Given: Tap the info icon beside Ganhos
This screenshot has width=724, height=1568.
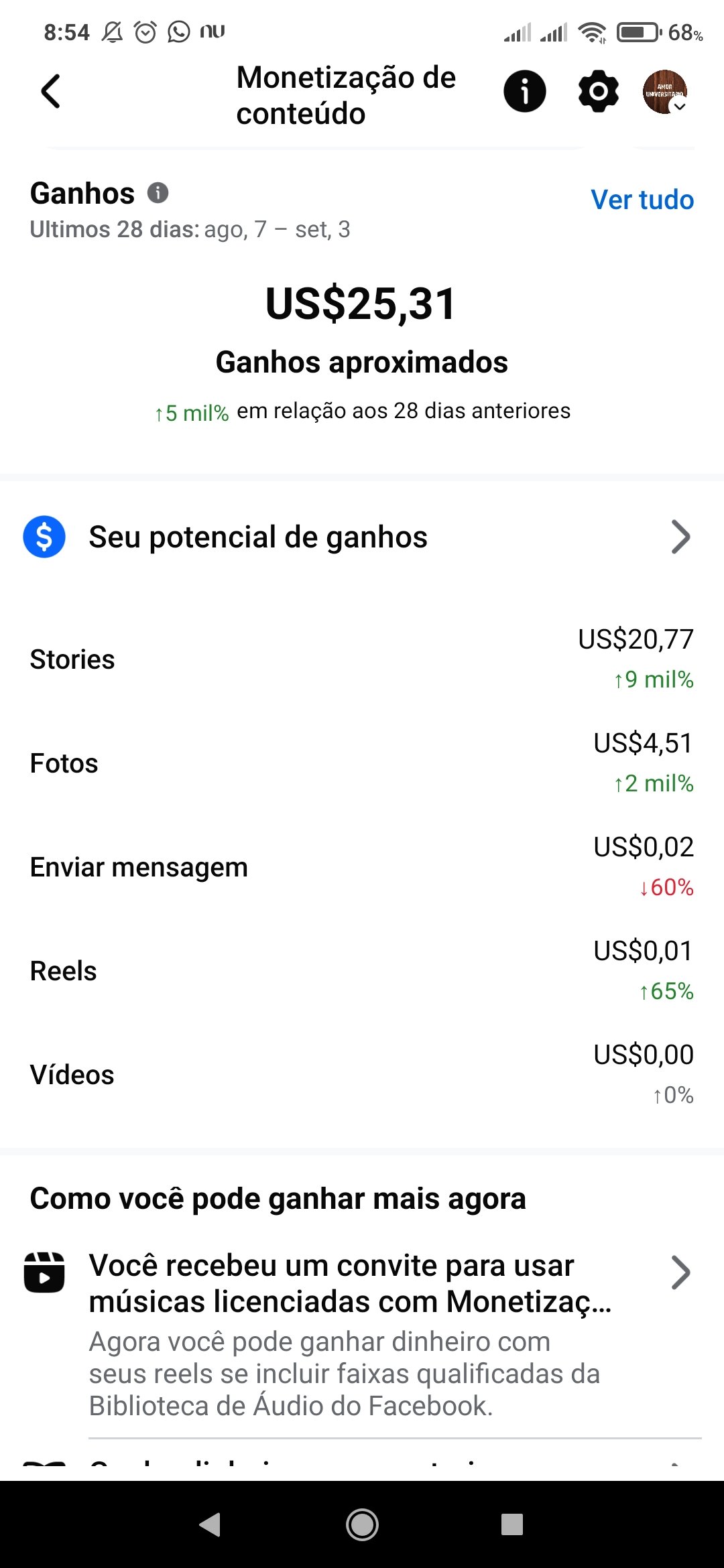Looking at the screenshot, I should 158,193.
